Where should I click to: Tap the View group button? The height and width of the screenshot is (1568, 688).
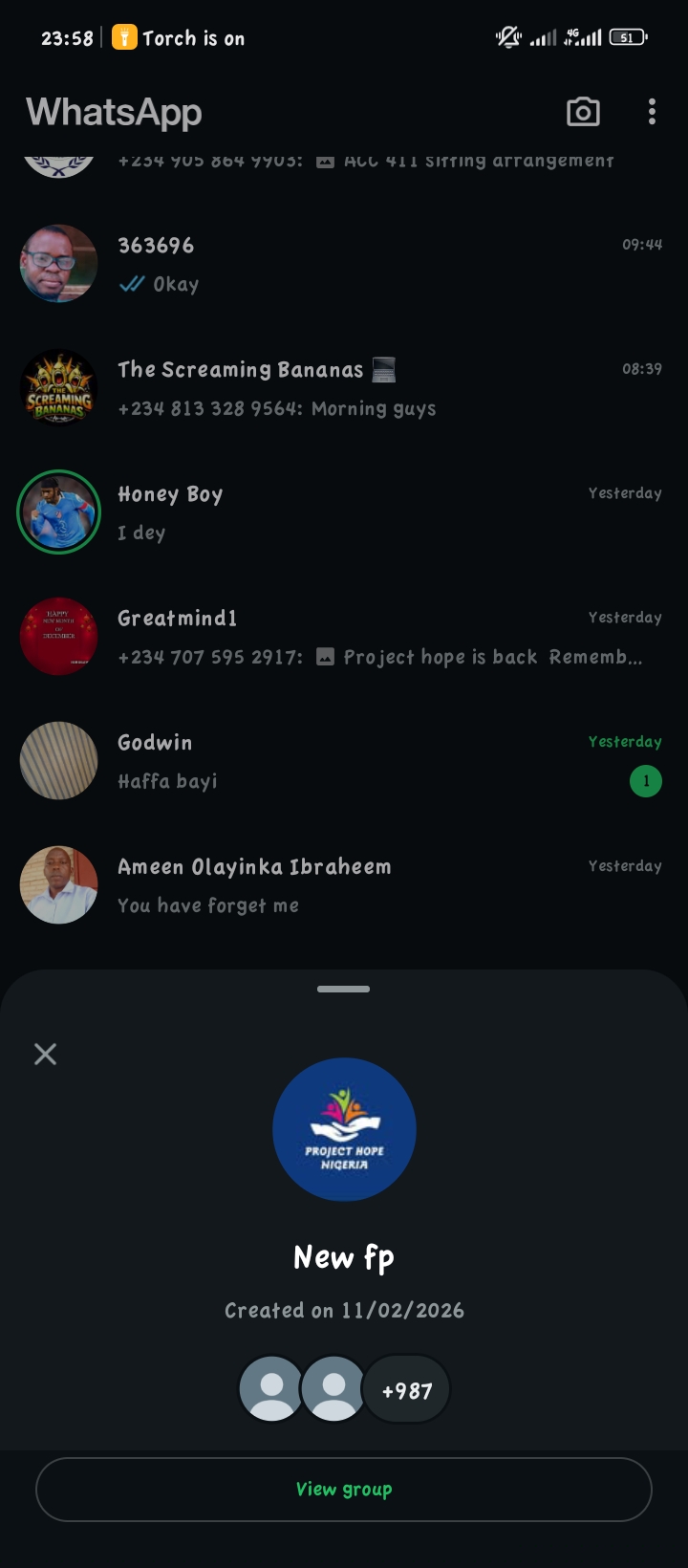(x=344, y=1489)
